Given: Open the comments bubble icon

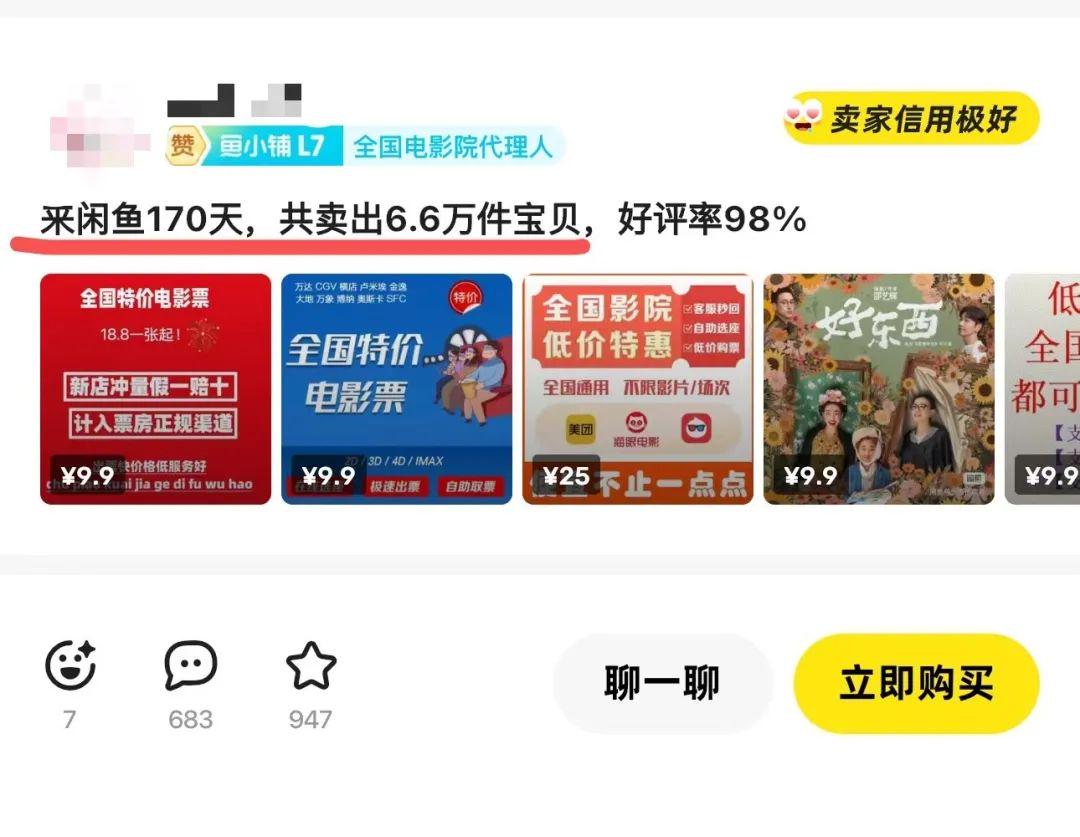Looking at the screenshot, I should tap(190, 667).
